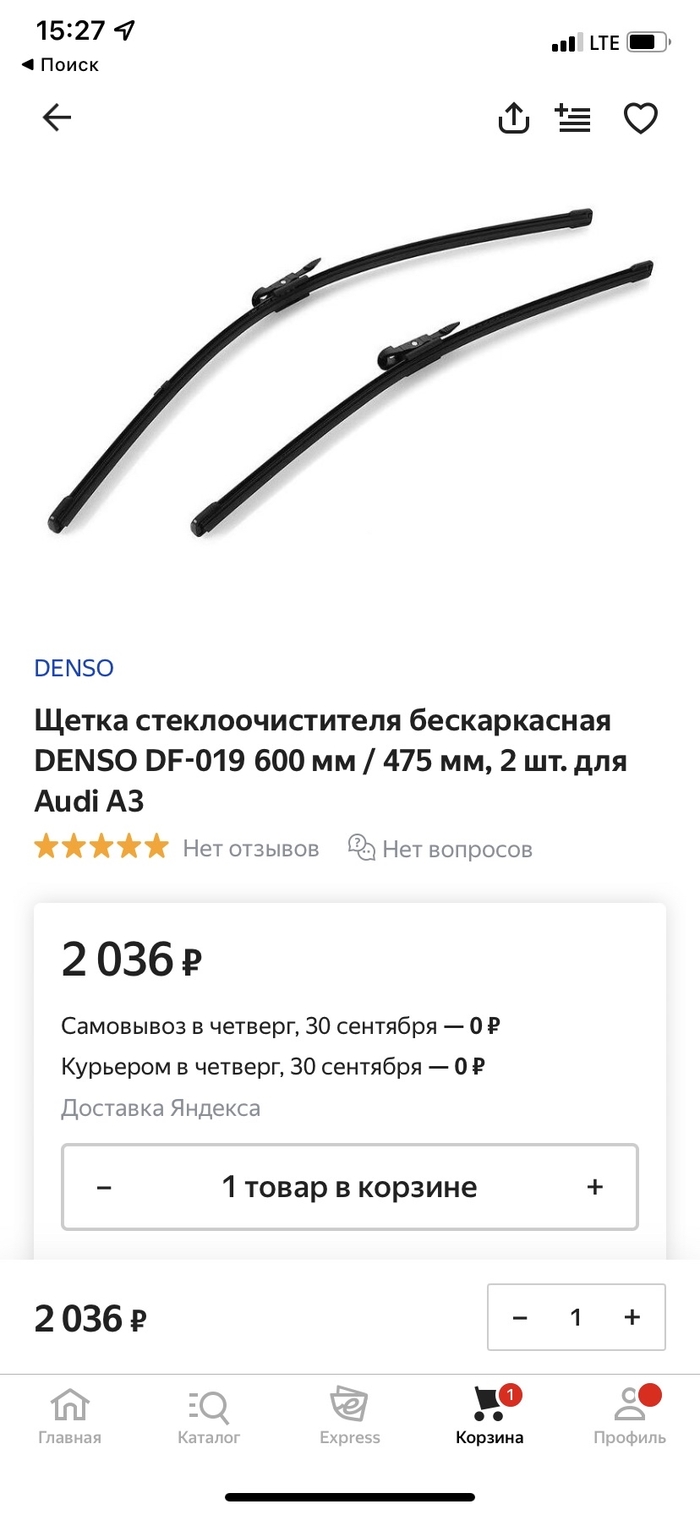Open reviews next to star rating

[250, 849]
